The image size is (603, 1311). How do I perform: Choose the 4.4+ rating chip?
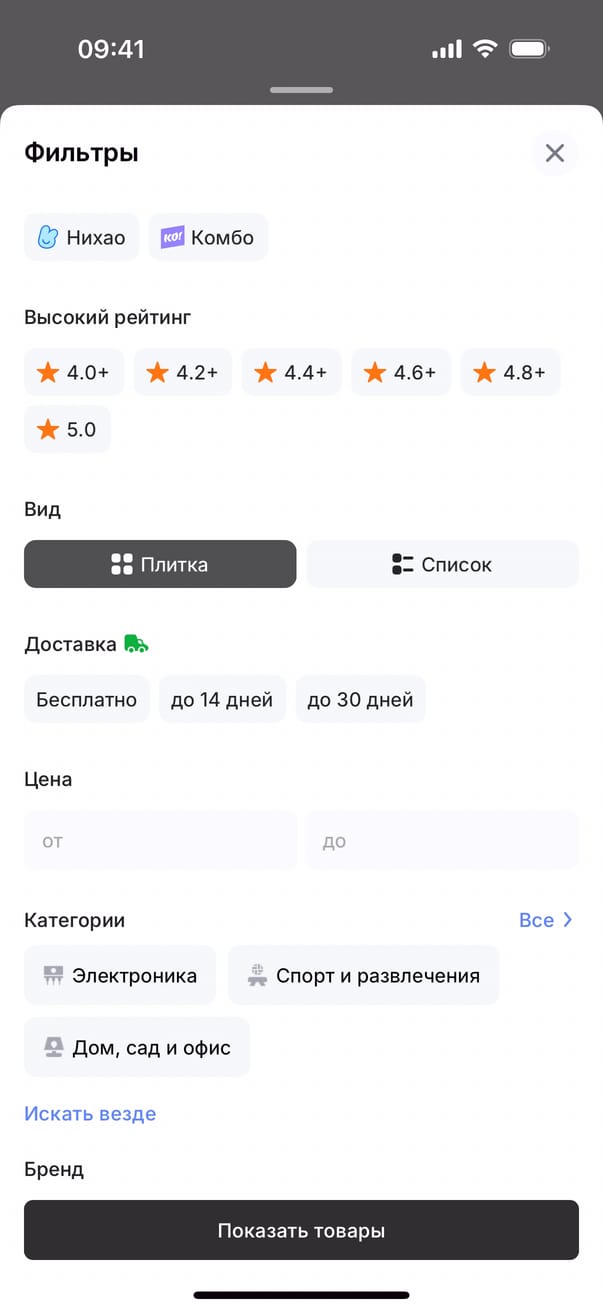pos(291,373)
